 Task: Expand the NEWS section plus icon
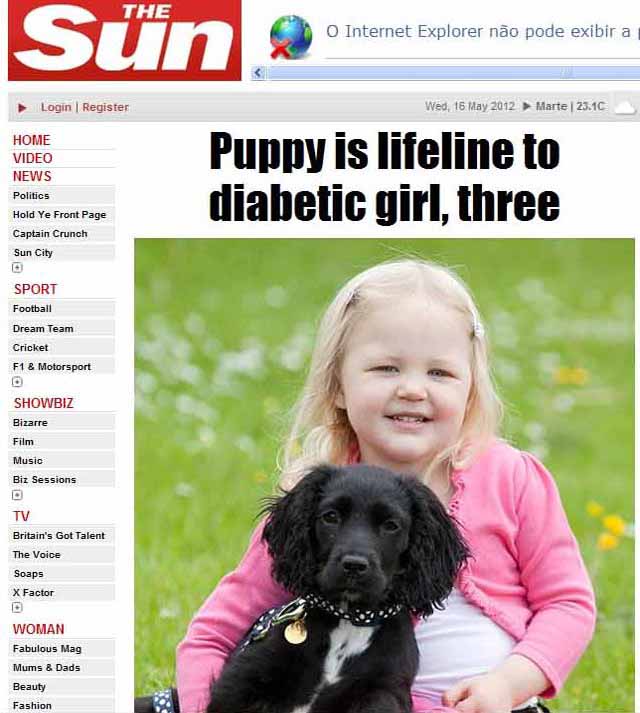17,268
